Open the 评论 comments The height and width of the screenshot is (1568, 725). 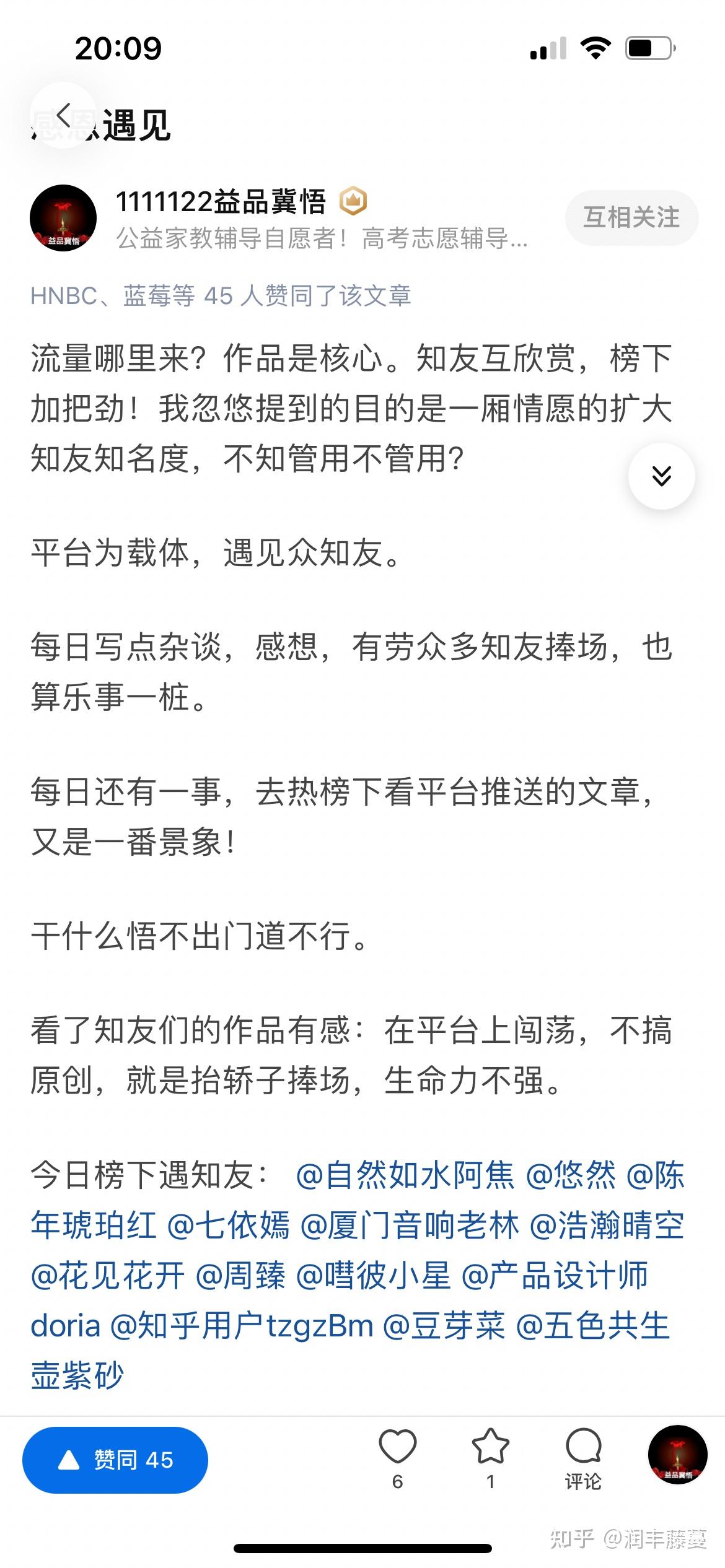click(583, 1459)
